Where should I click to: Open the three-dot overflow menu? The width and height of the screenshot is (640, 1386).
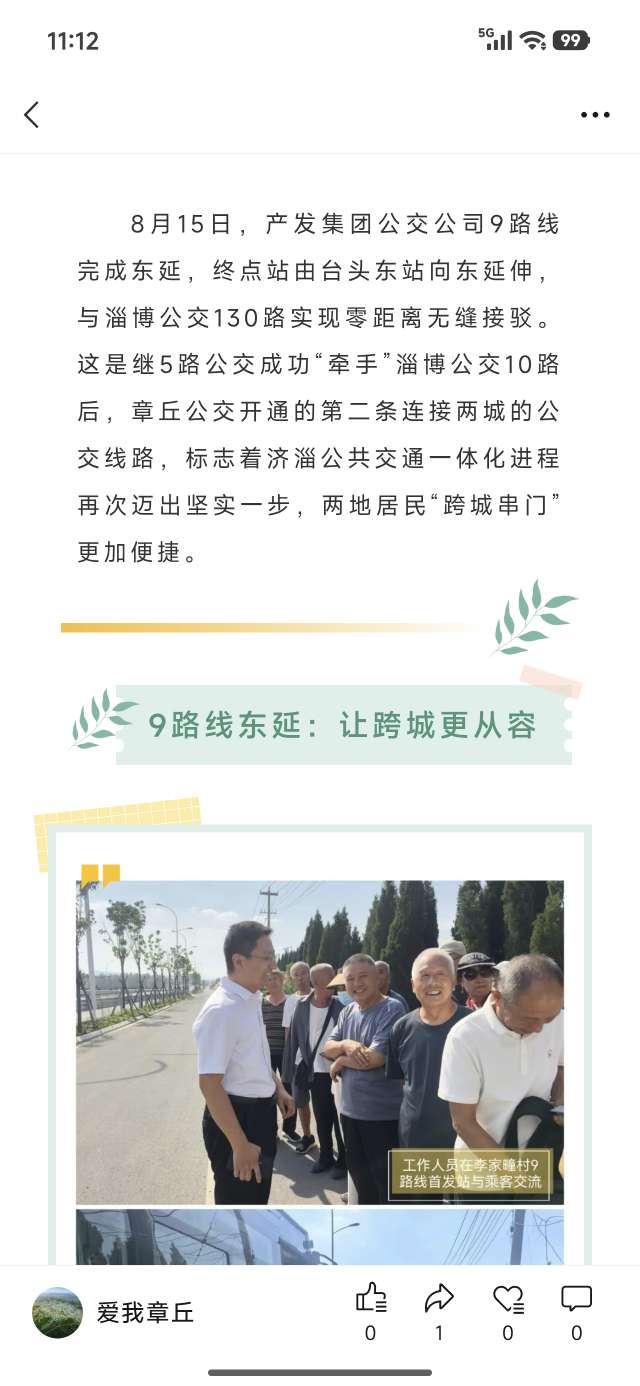click(x=595, y=115)
